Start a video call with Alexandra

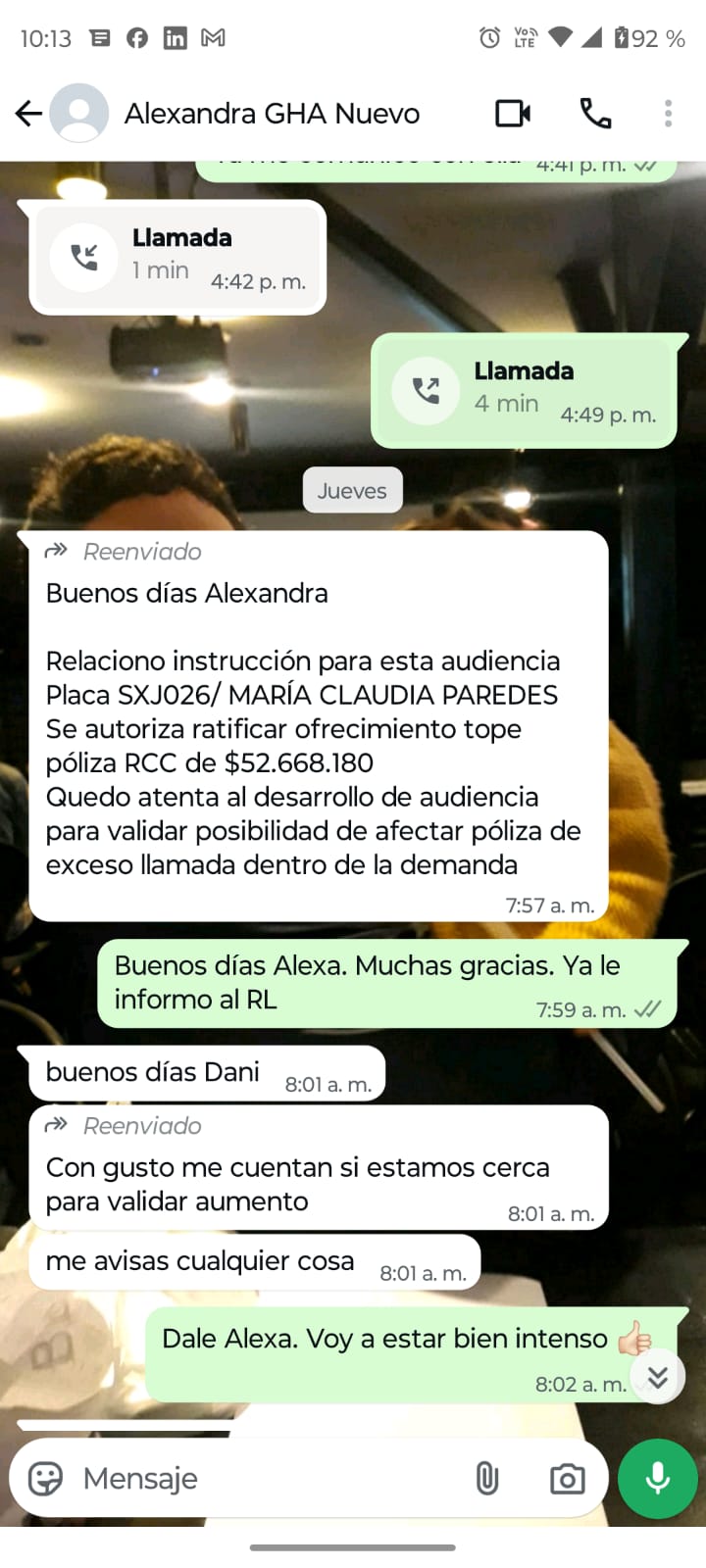[x=513, y=114]
